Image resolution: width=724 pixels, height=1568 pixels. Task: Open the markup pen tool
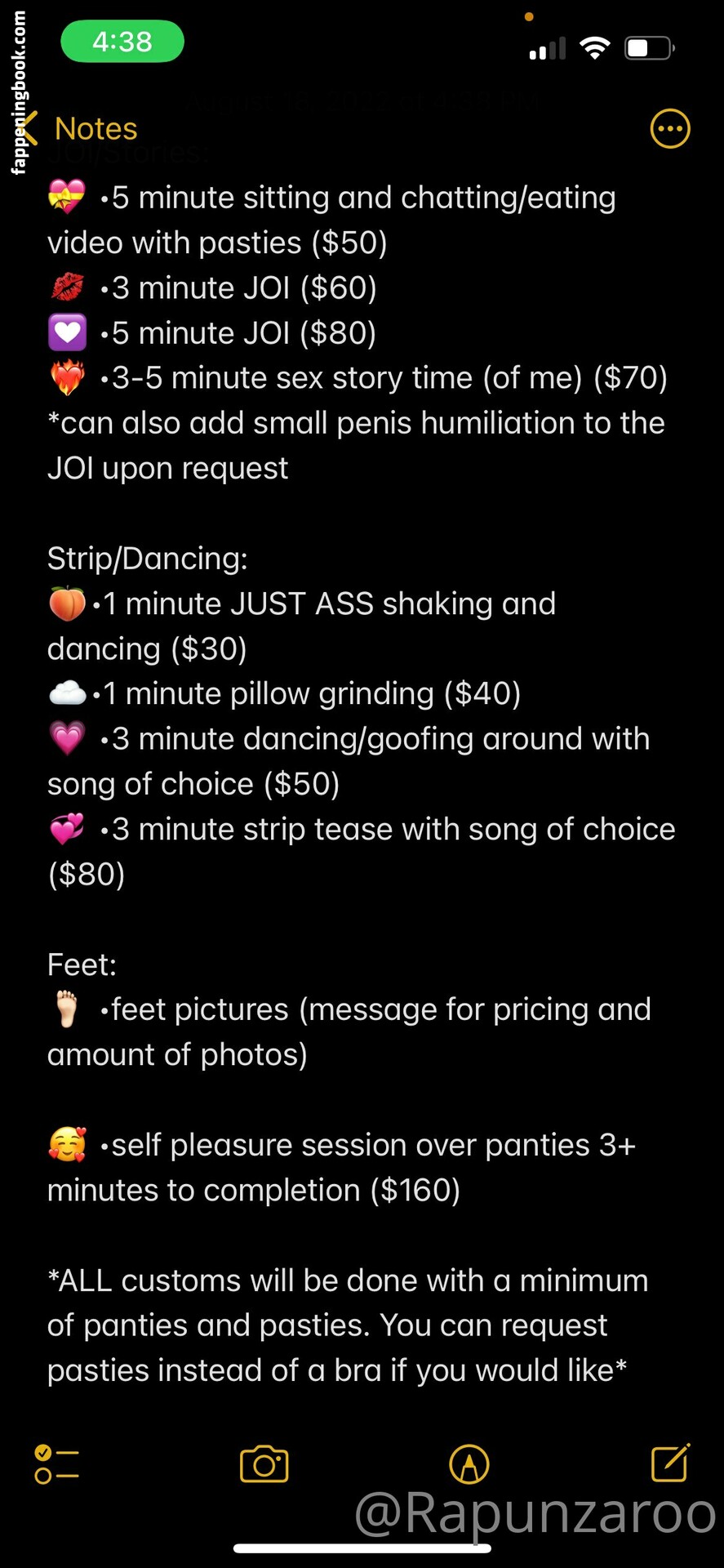pyautogui.click(x=469, y=1463)
